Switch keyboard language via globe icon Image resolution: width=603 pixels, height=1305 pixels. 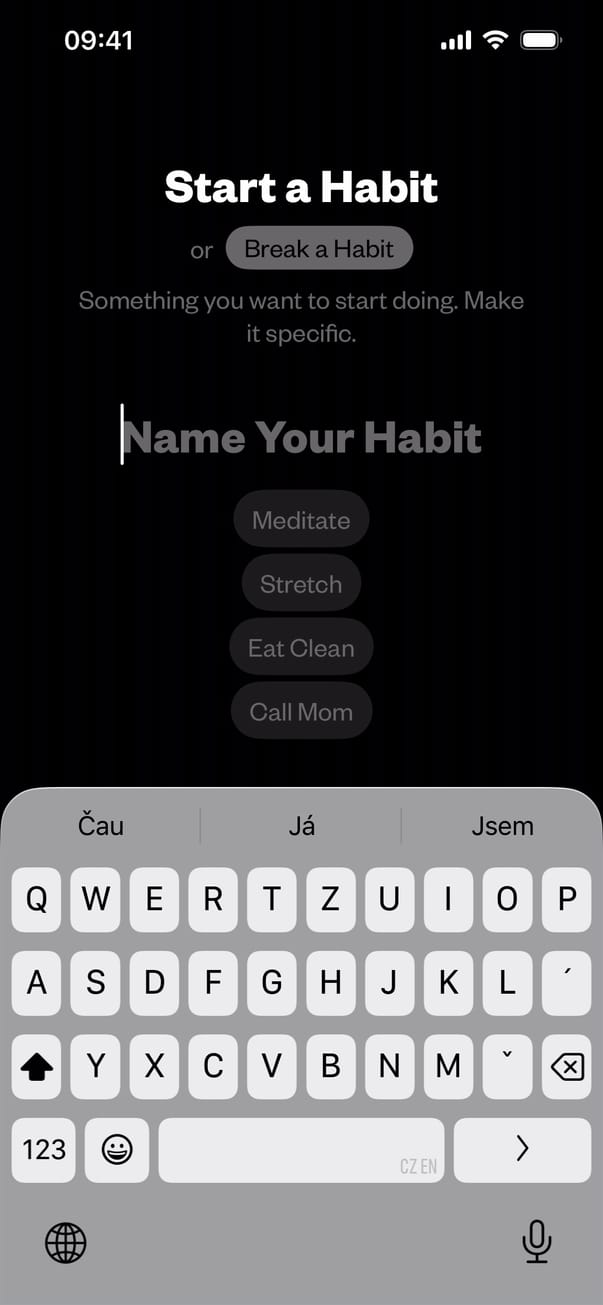tap(66, 1243)
